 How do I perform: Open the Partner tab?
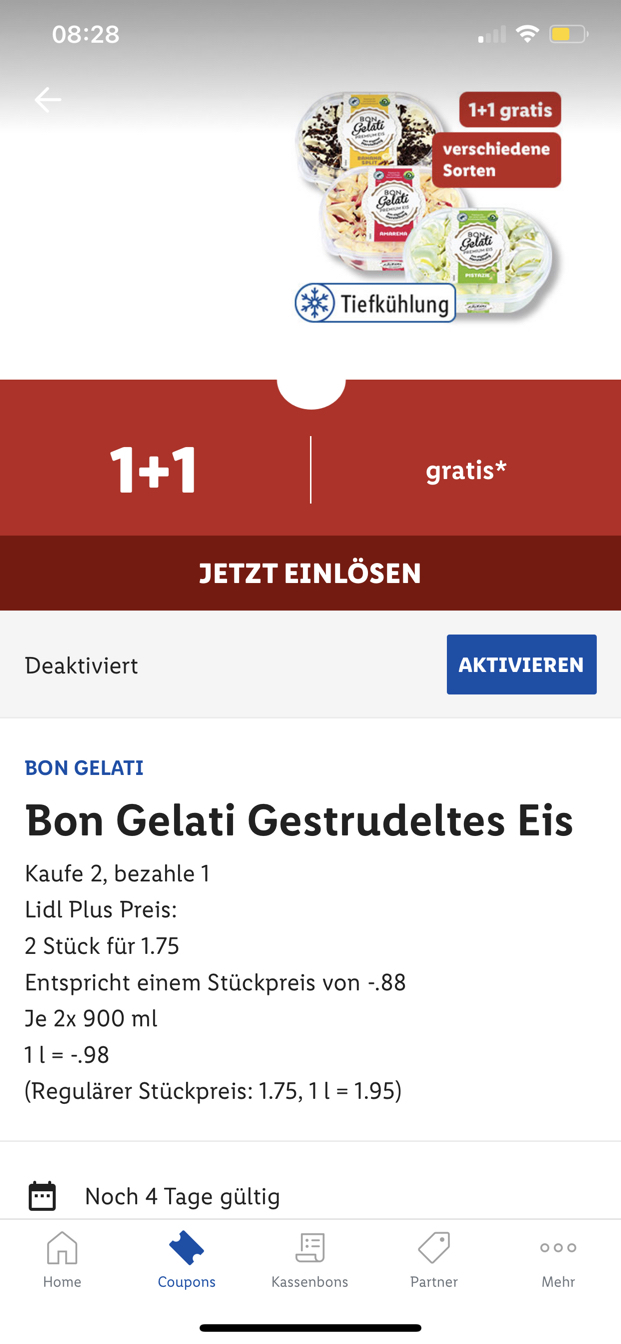(x=434, y=1260)
